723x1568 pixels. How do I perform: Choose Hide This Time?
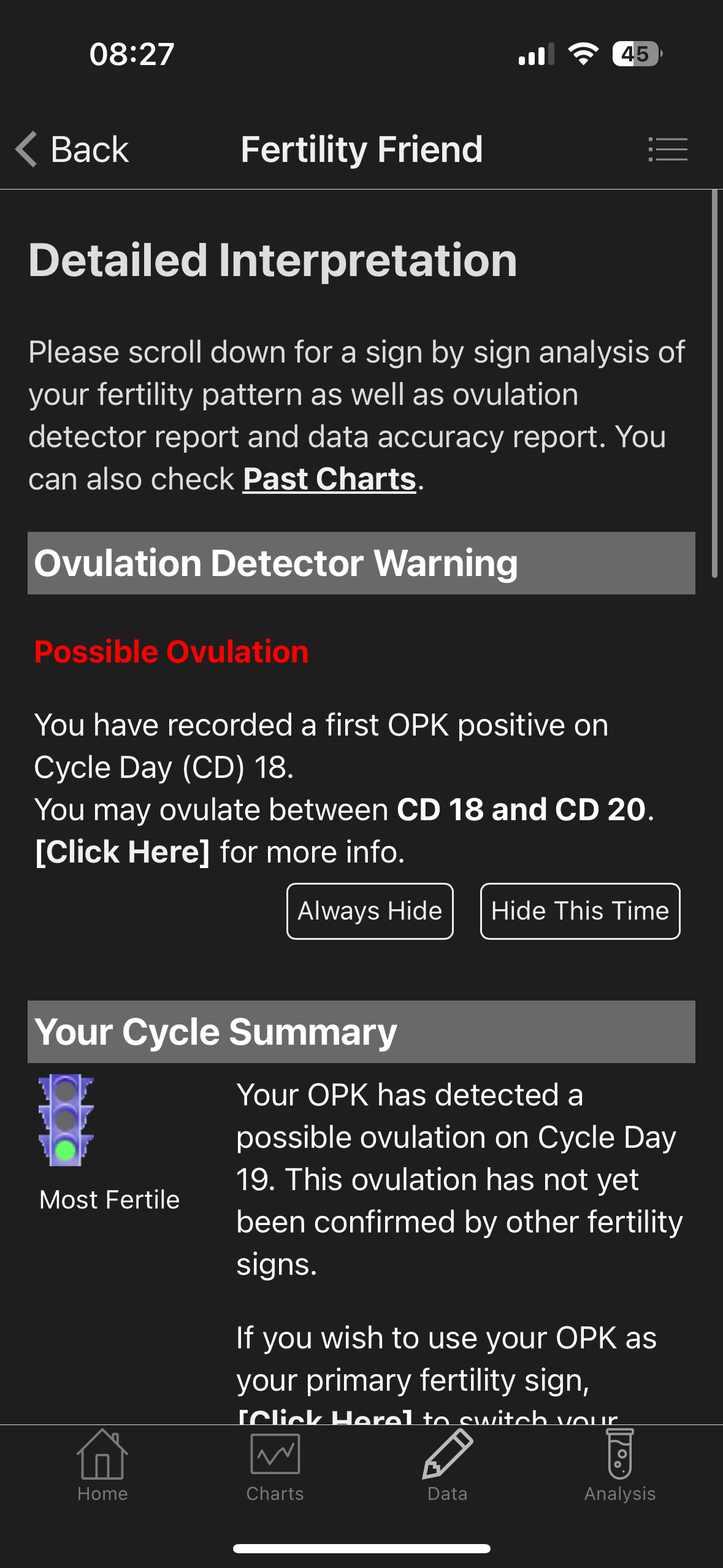pyautogui.click(x=580, y=911)
